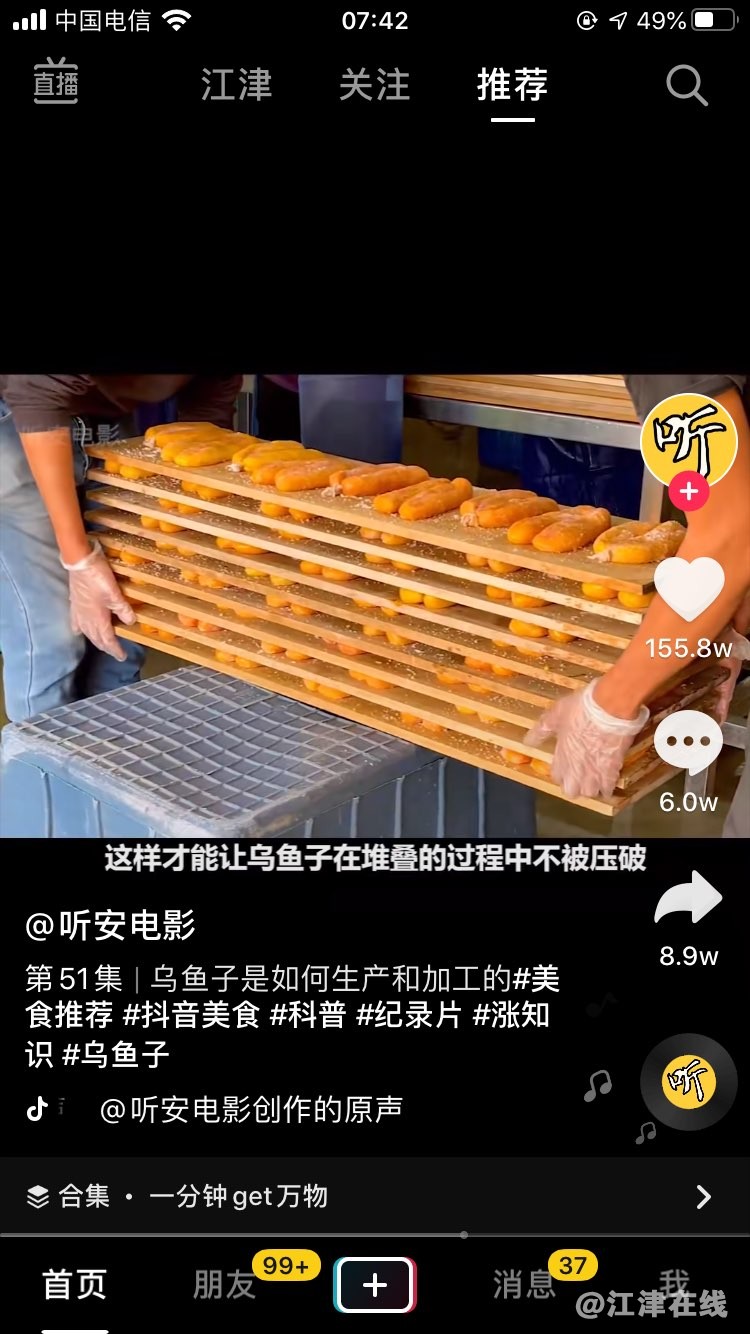Open the original sound by 听安电影
Viewport: 750px width, 1334px height.
tap(250, 1109)
